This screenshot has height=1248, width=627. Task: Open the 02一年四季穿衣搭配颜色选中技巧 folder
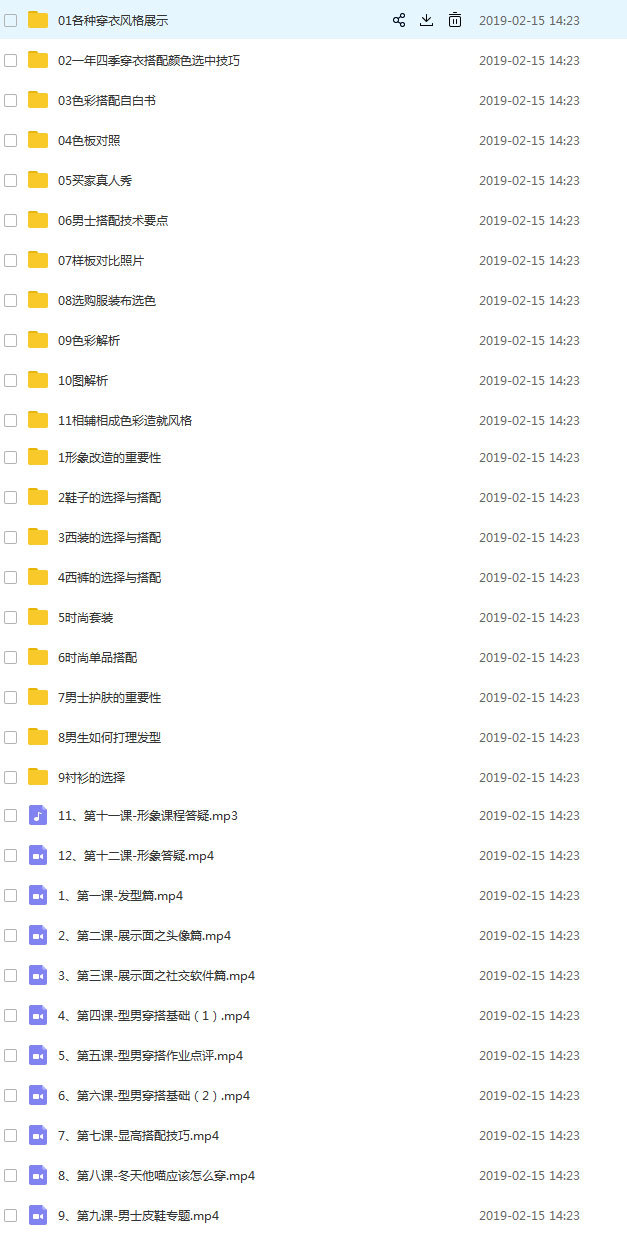click(148, 60)
